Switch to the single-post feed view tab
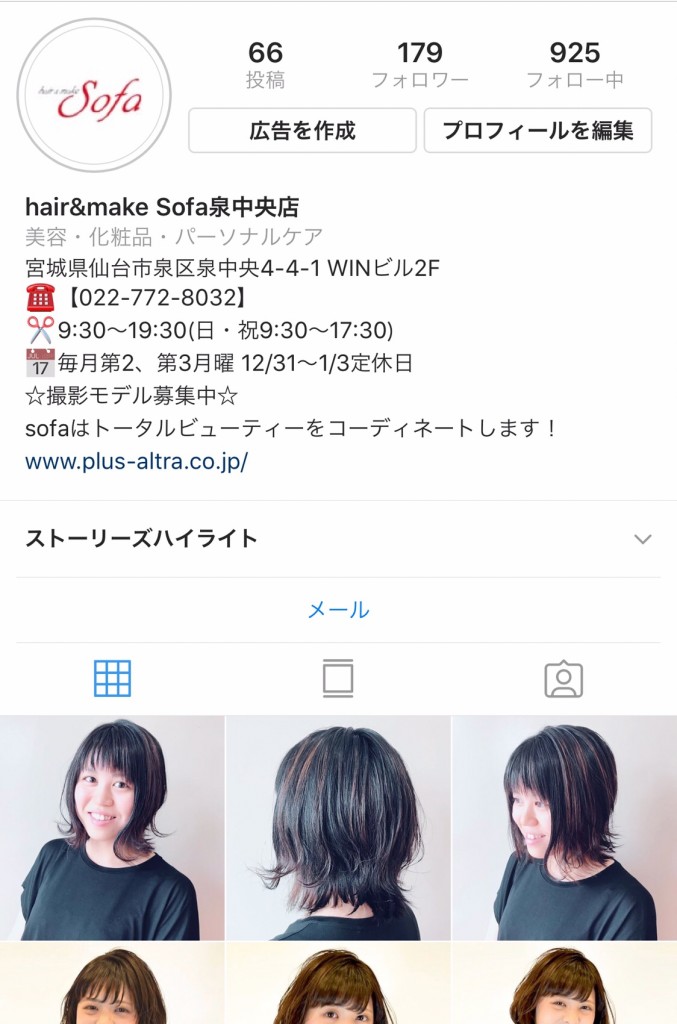 click(x=338, y=679)
